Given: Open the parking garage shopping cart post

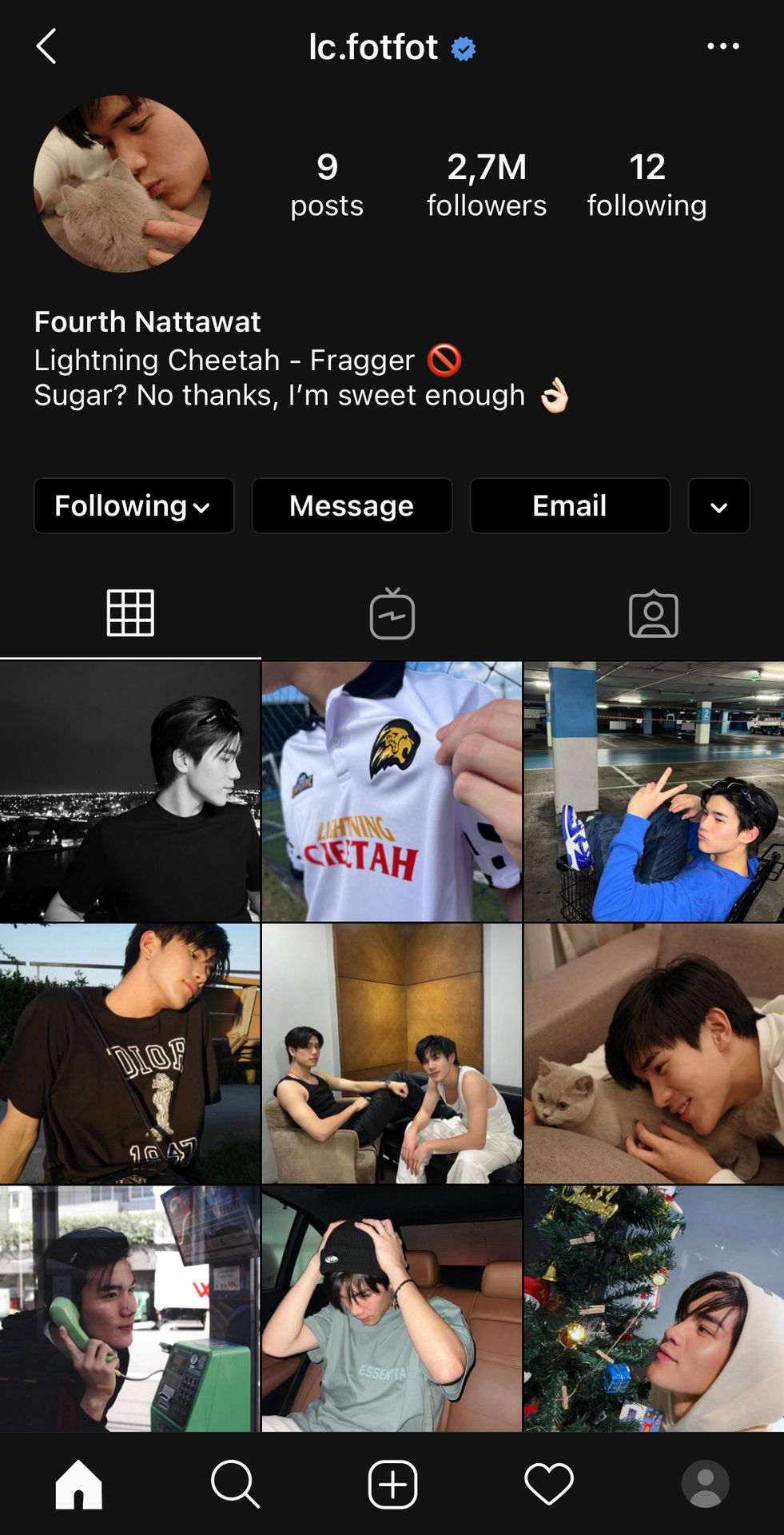Looking at the screenshot, I should pos(654,791).
